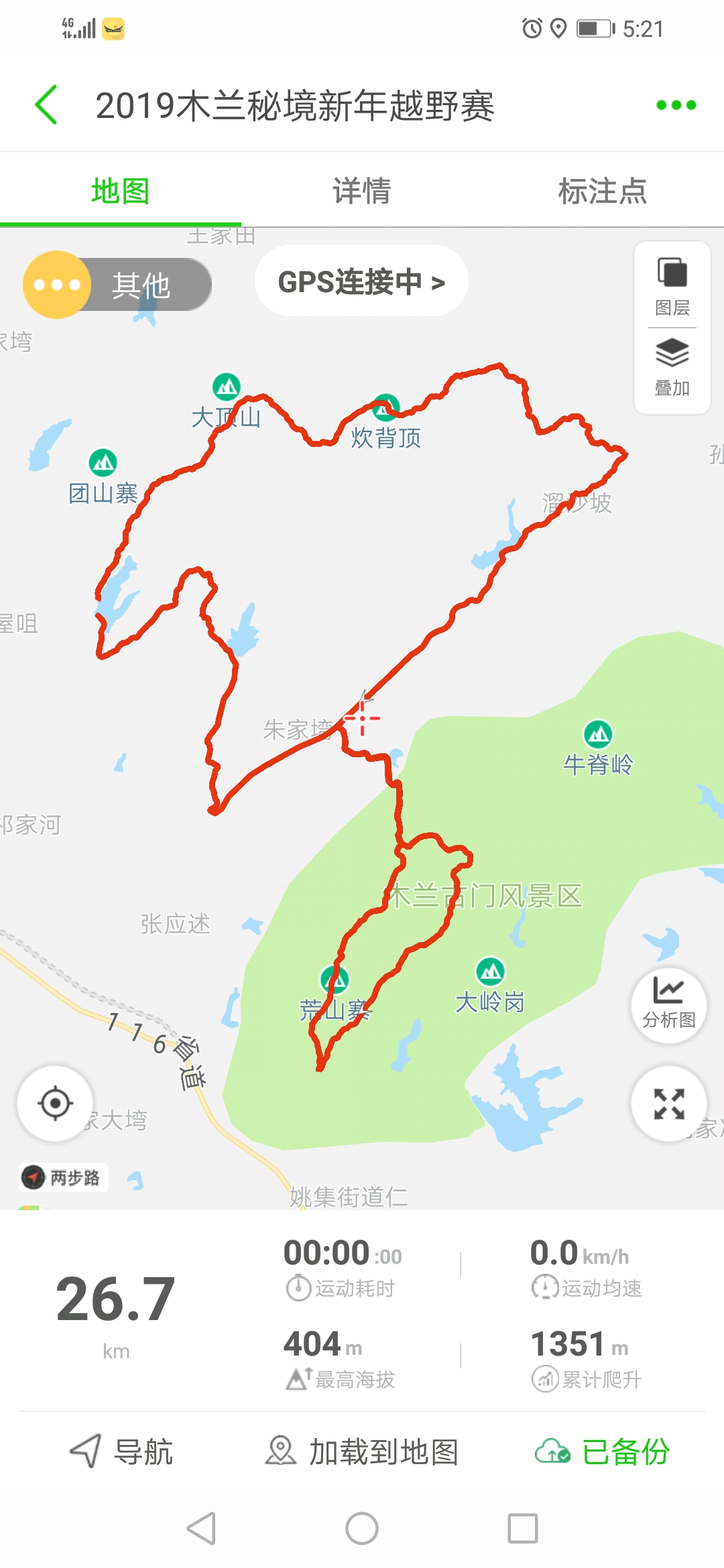This screenshot has height=1568, width=724.
Task: Start 导航 navigation for this track
Action: click(122, 1451)
